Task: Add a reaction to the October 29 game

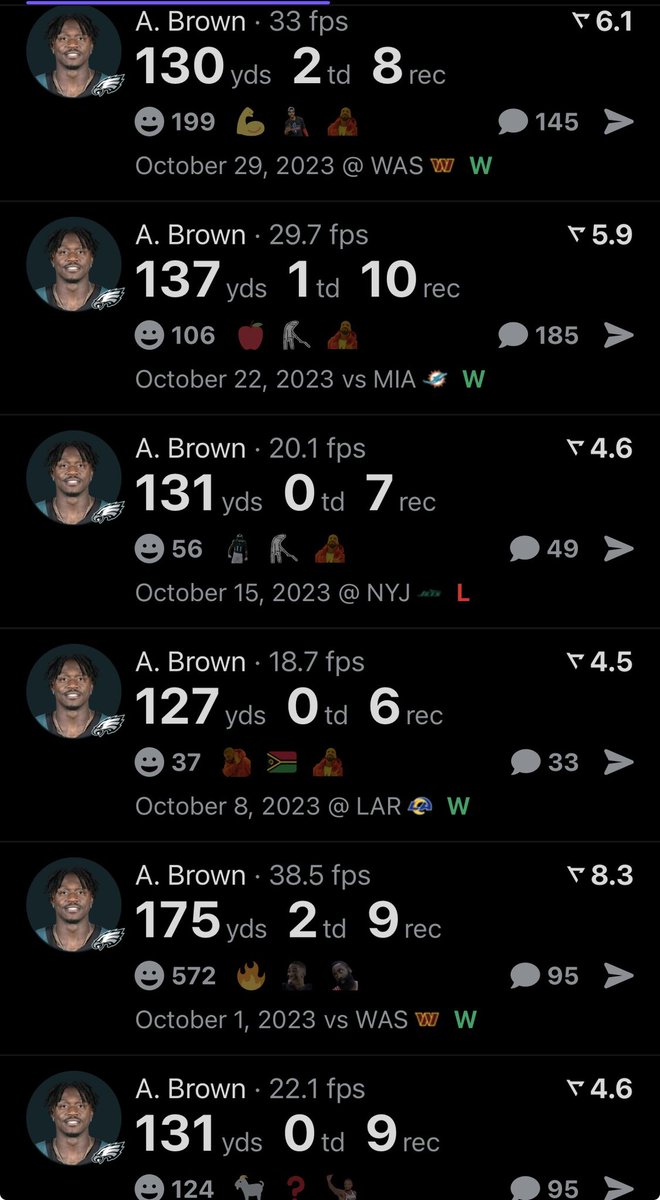Action: point(150,122)
